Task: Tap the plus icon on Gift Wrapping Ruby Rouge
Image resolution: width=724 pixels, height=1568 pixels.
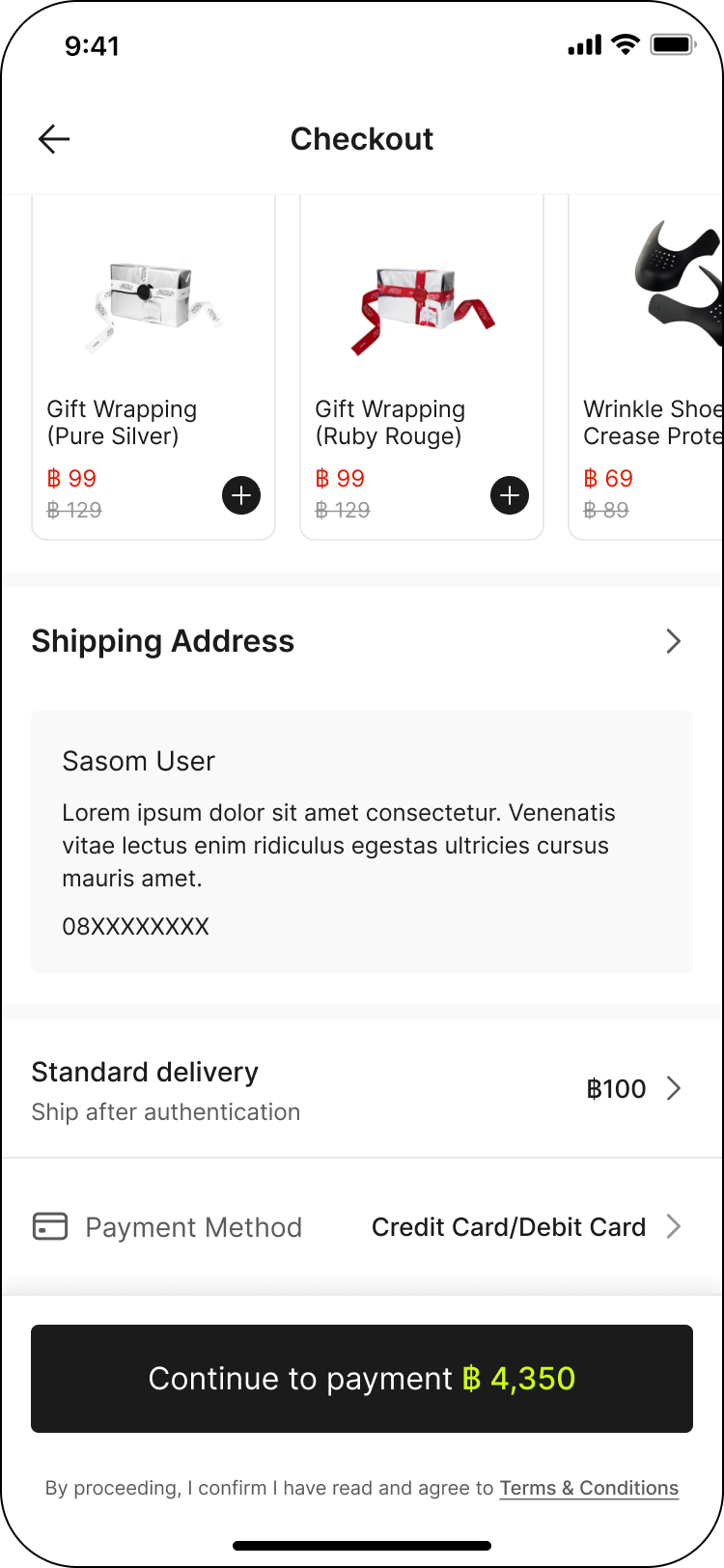Action: (509, 495)
